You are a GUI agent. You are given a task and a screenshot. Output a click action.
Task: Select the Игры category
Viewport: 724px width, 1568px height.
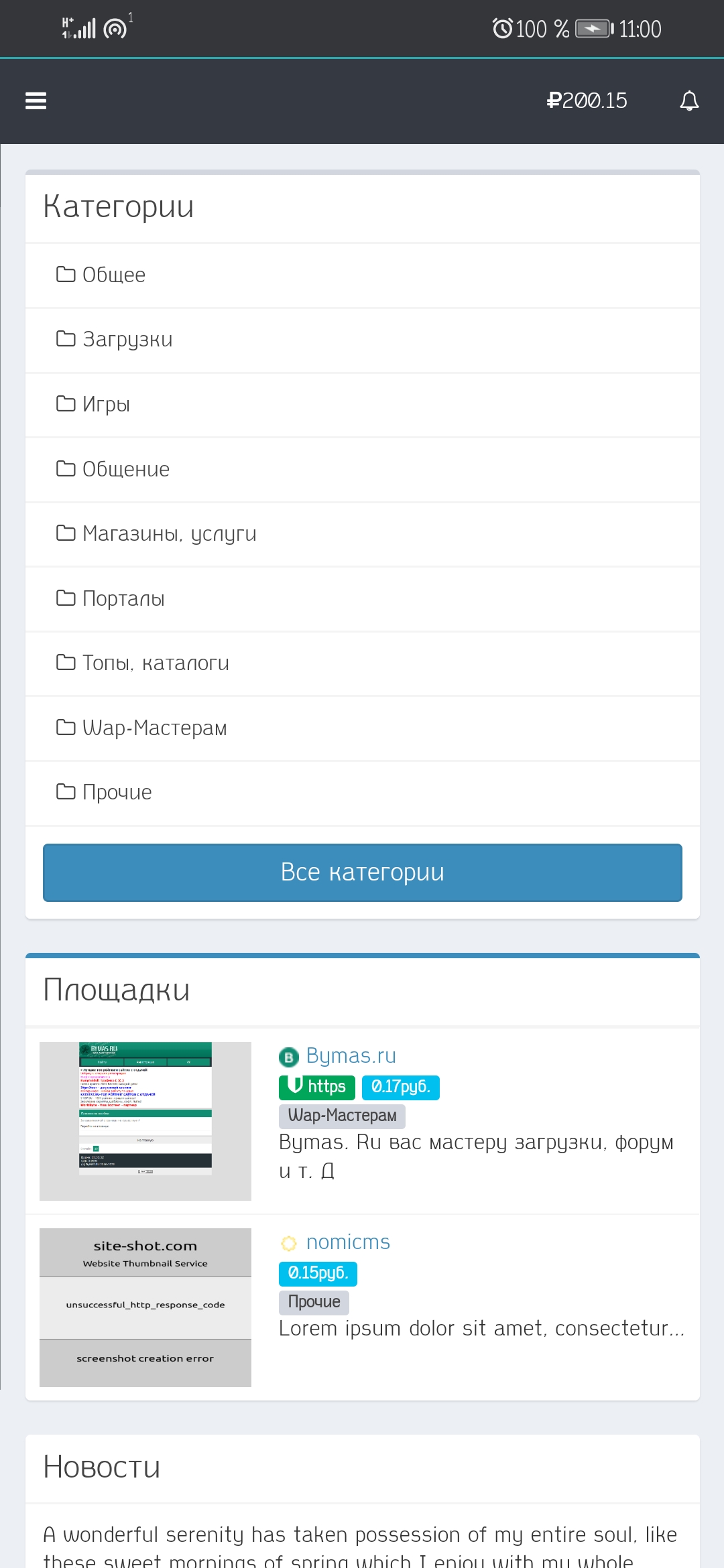point(106,404)
